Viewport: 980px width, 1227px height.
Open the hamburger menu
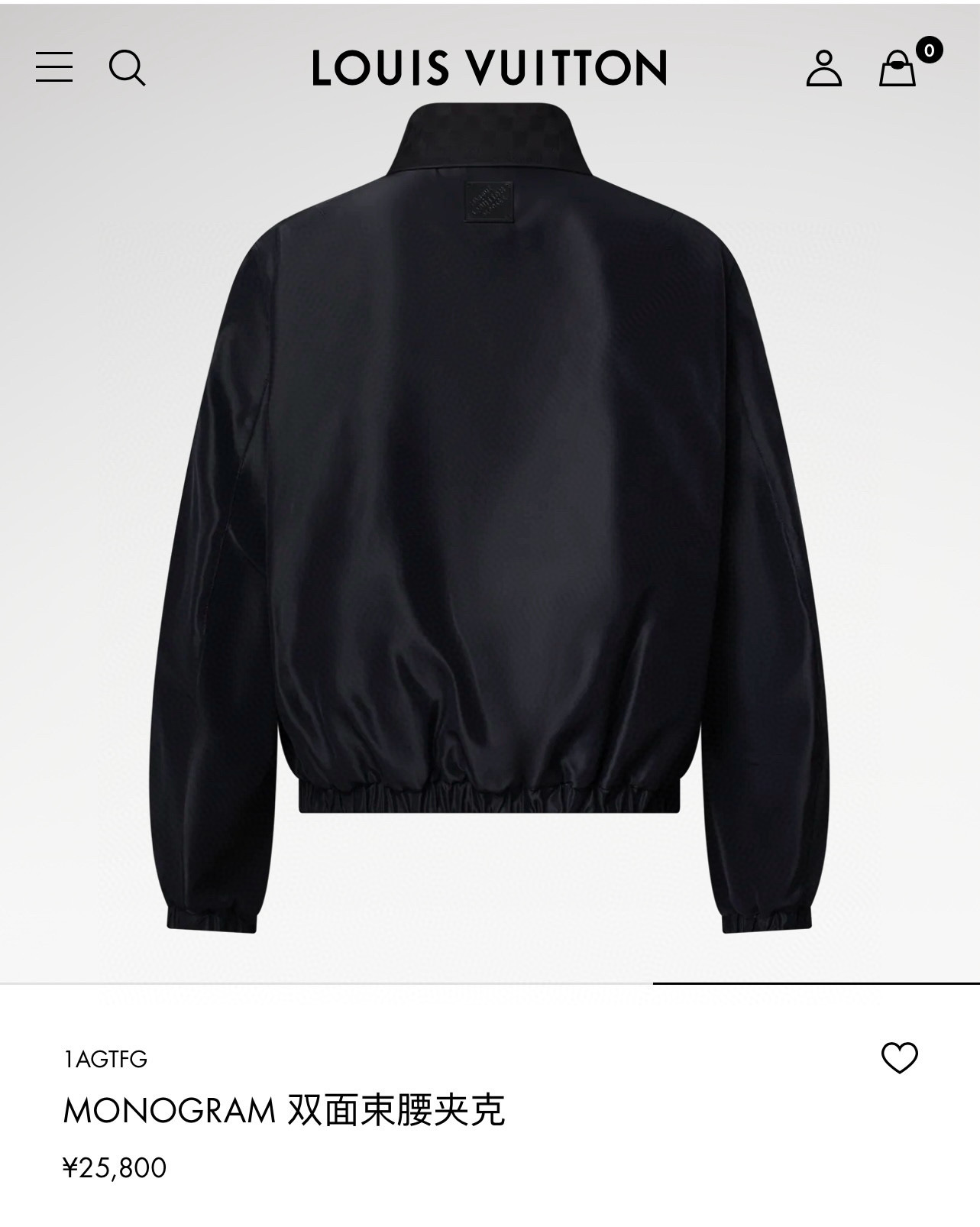pos(54,67)
